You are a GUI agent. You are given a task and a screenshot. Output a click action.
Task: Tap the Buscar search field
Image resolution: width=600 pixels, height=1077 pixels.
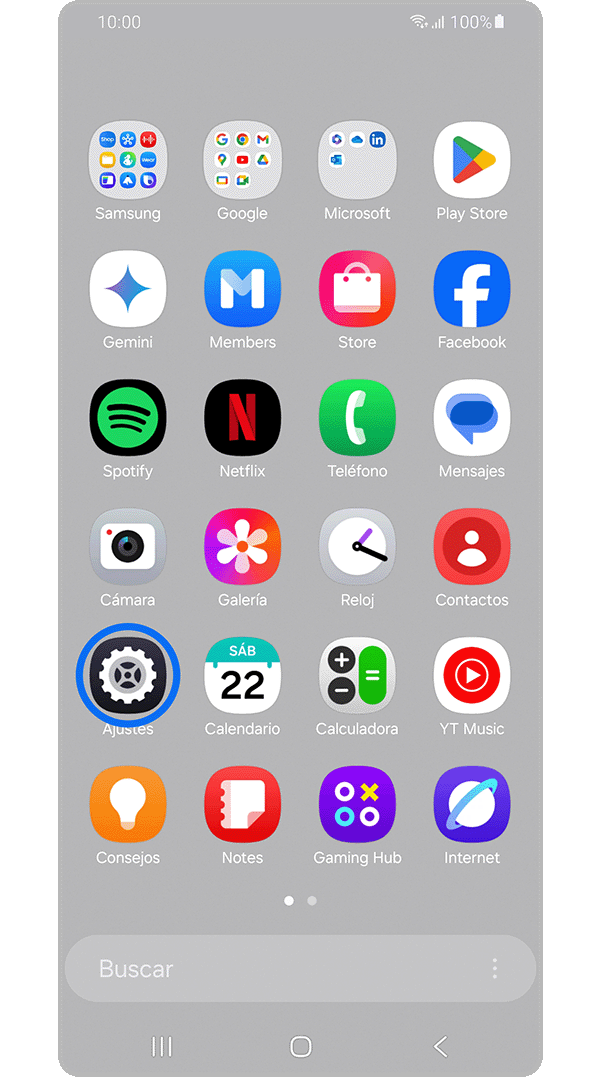(x=270, y=968)
